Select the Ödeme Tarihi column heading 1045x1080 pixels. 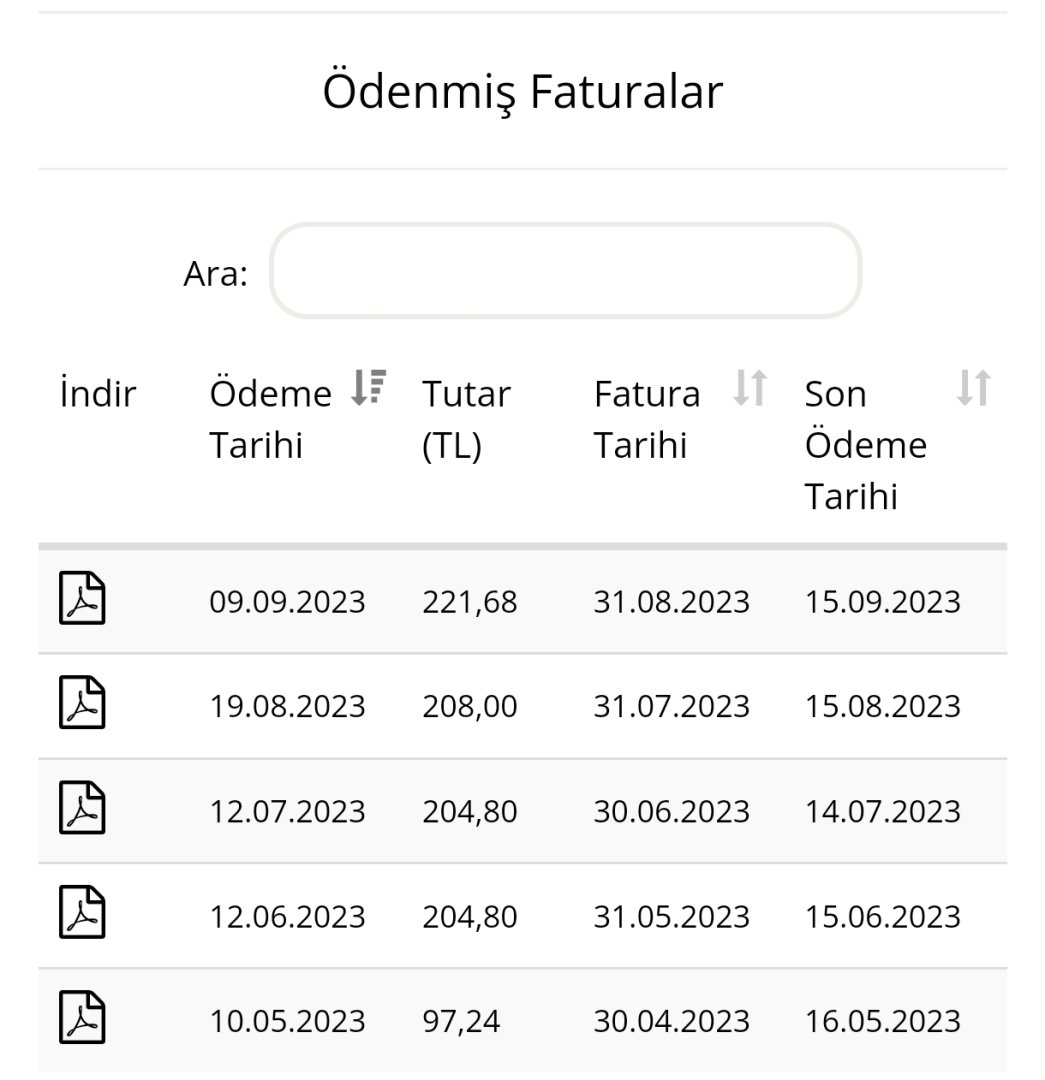coord(270,418)
